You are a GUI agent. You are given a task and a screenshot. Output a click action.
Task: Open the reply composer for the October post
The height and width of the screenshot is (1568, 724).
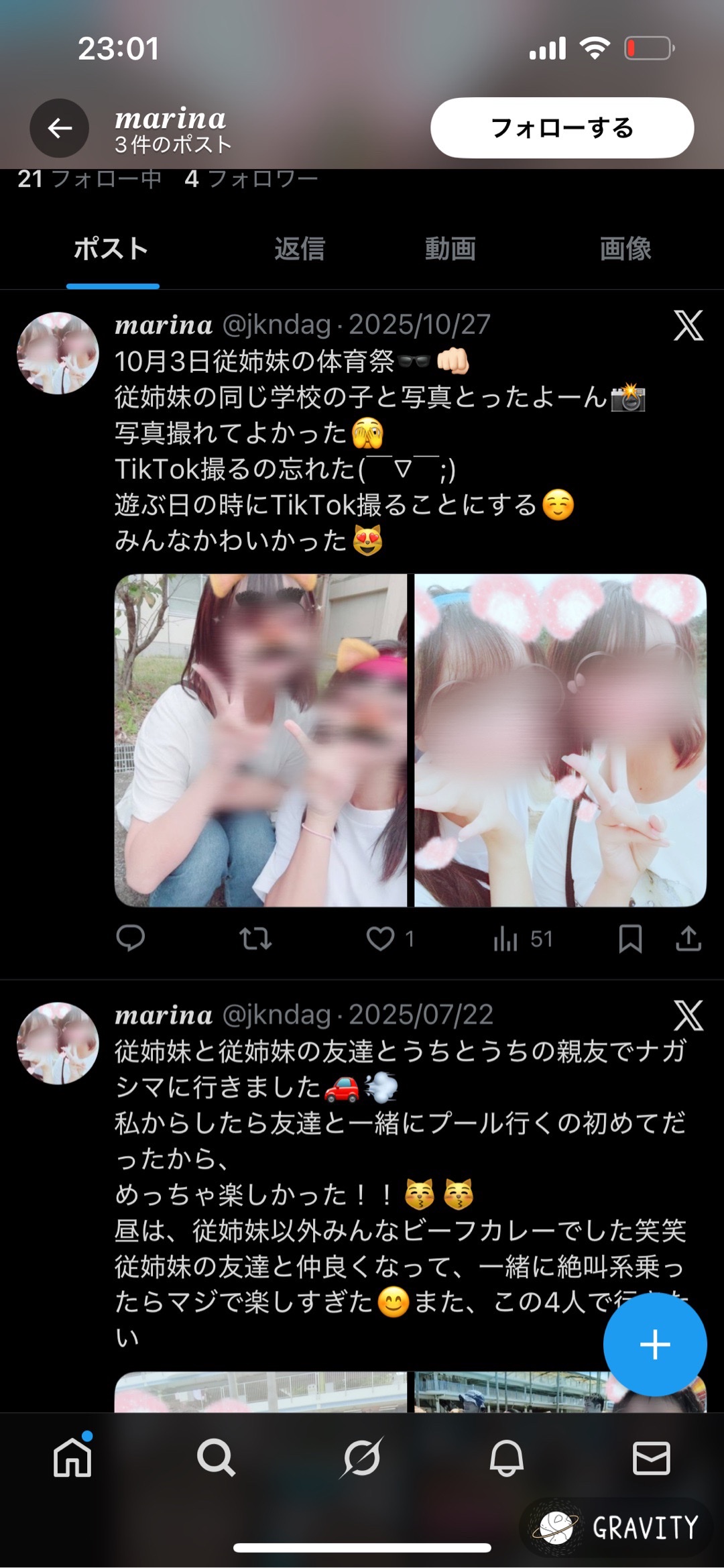pyautogui.click(x=131, y=940)
